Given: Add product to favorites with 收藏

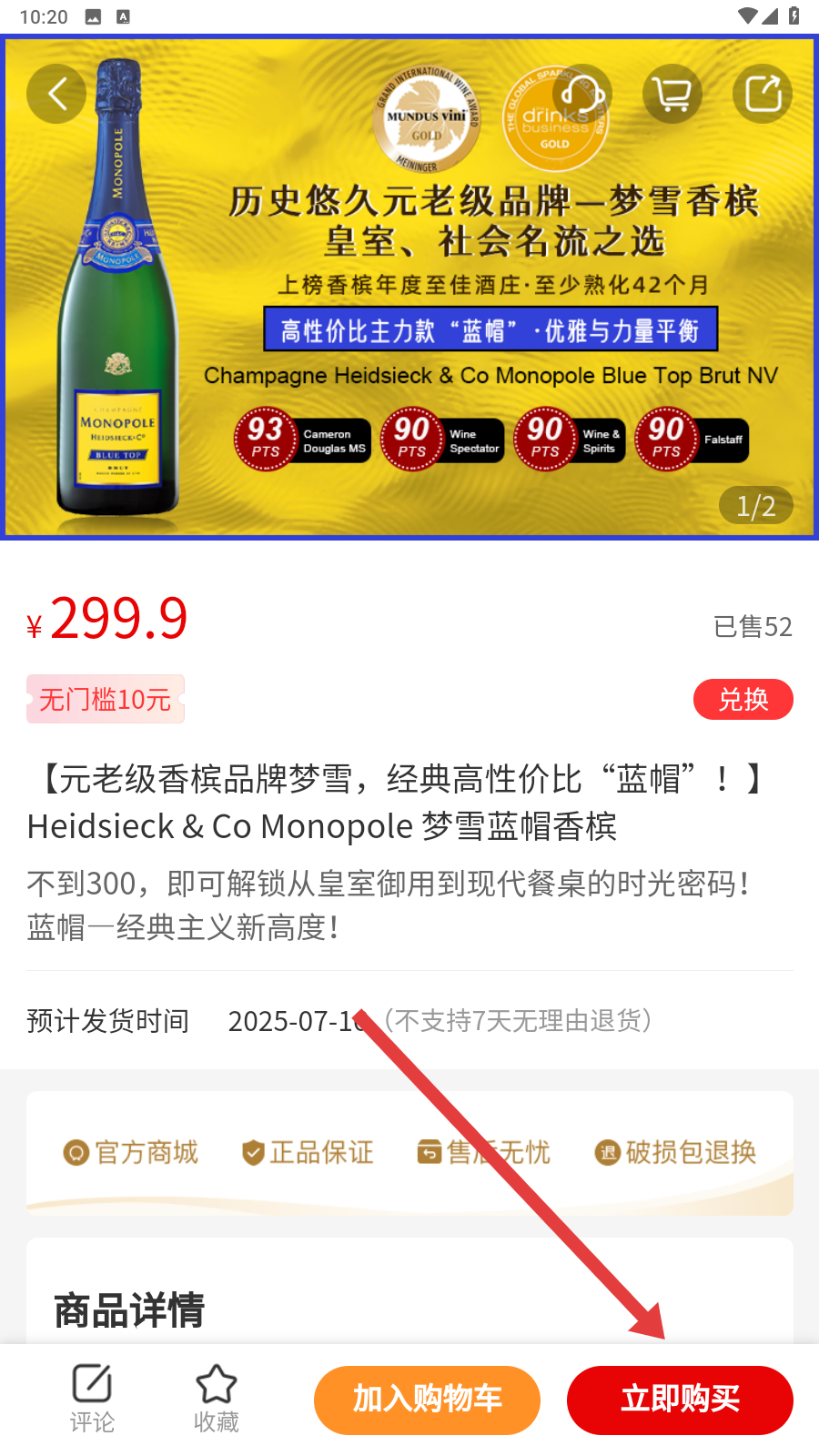Looking at the screenshot, I should coord(216,1399).
